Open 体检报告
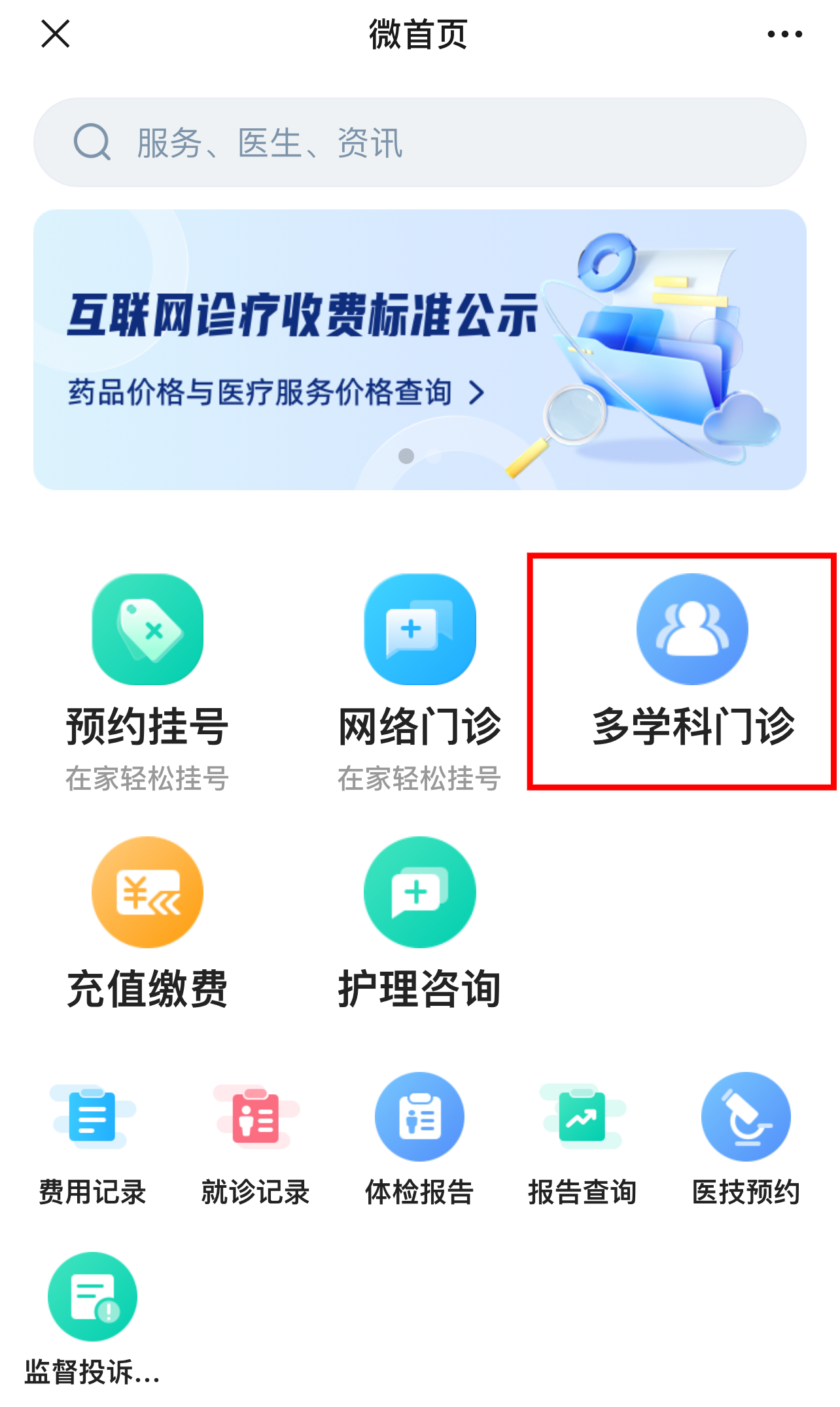 pyautogui.click(x=419, y=1140)
